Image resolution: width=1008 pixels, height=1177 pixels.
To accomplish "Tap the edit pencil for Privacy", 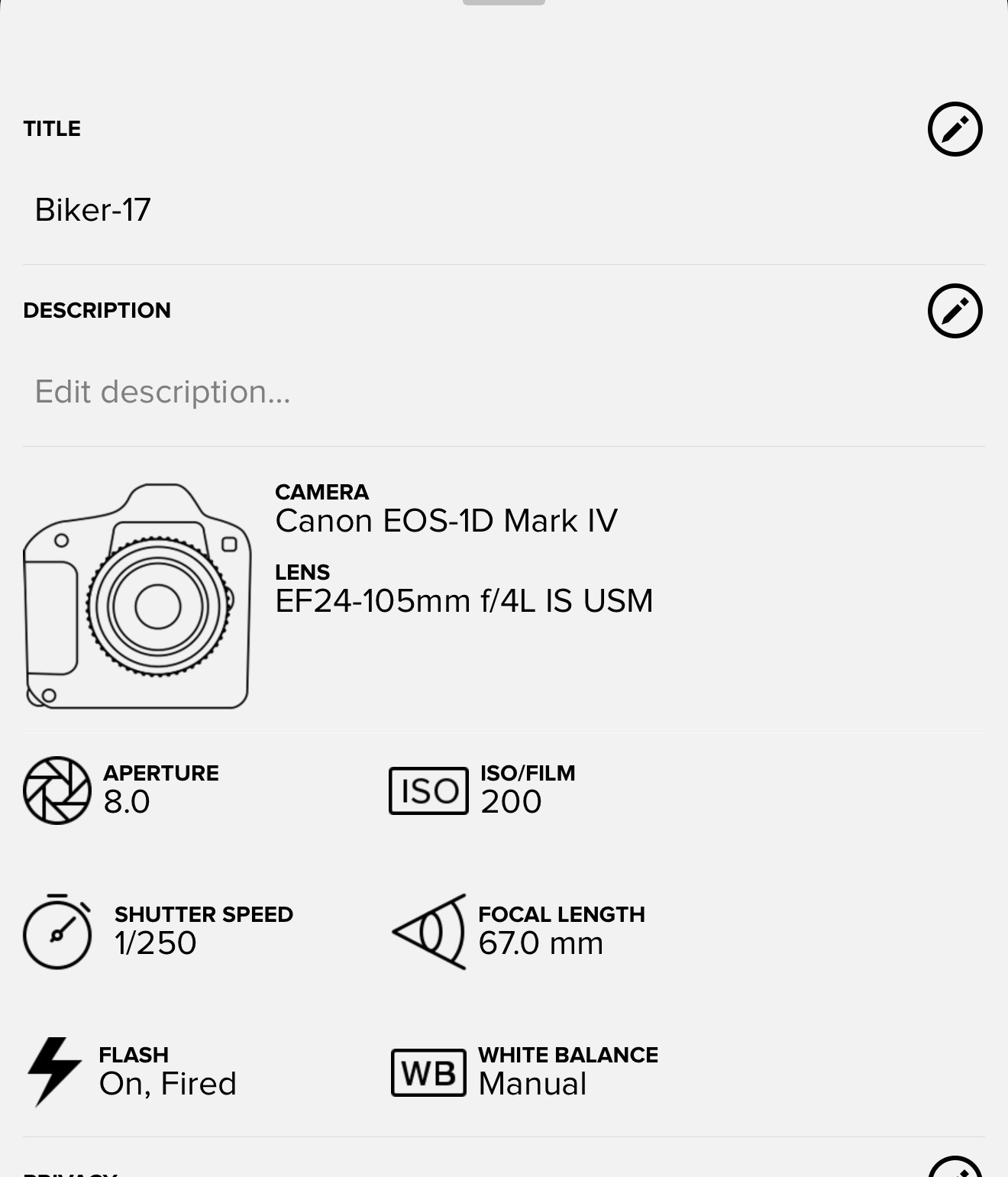I will click(955, 1169).
